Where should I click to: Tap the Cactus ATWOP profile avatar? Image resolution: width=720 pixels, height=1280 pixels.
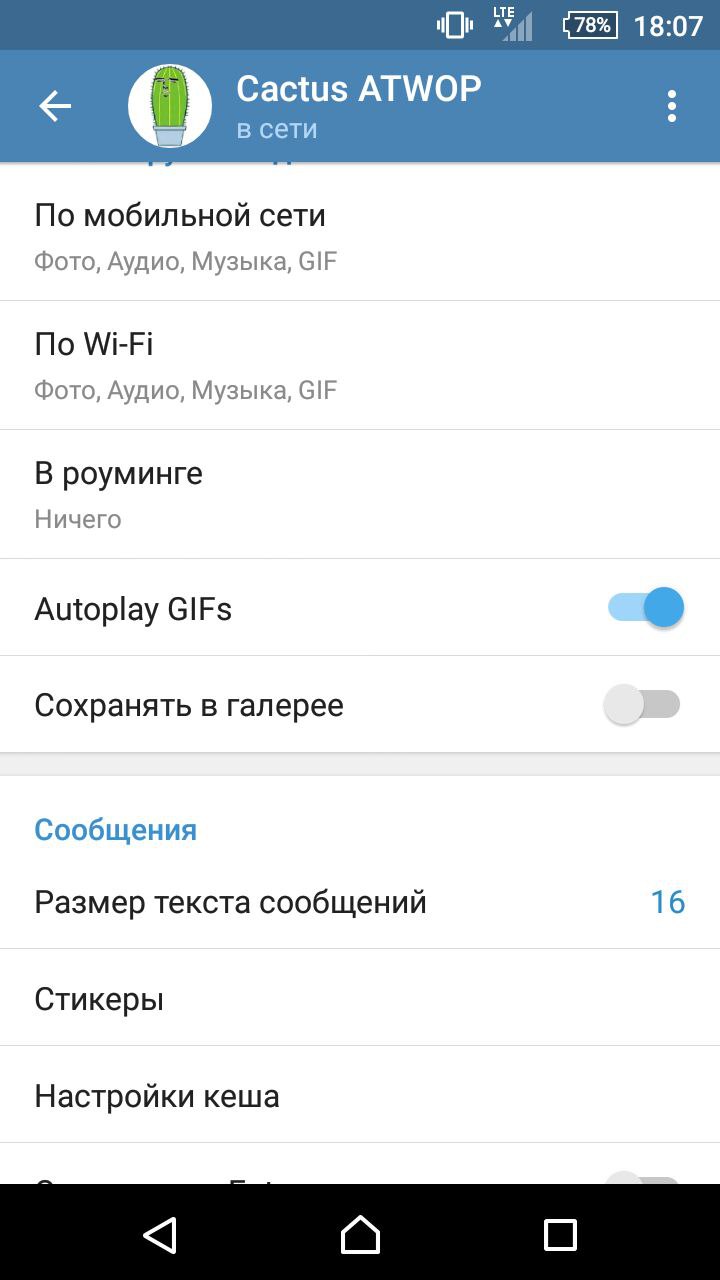pyautogui.click(x=170, y=106)
